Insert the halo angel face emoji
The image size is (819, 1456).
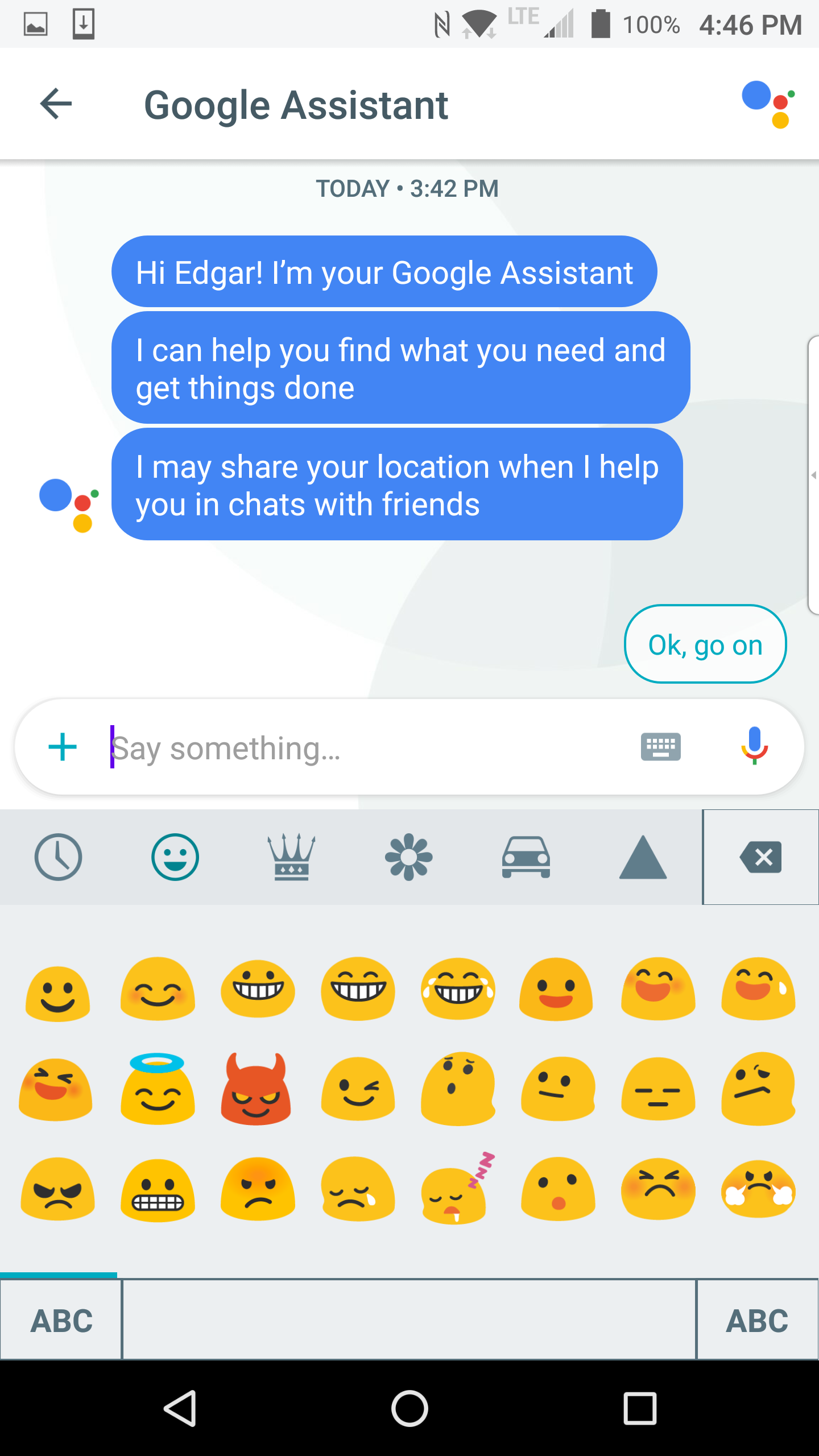point(158,1089)
